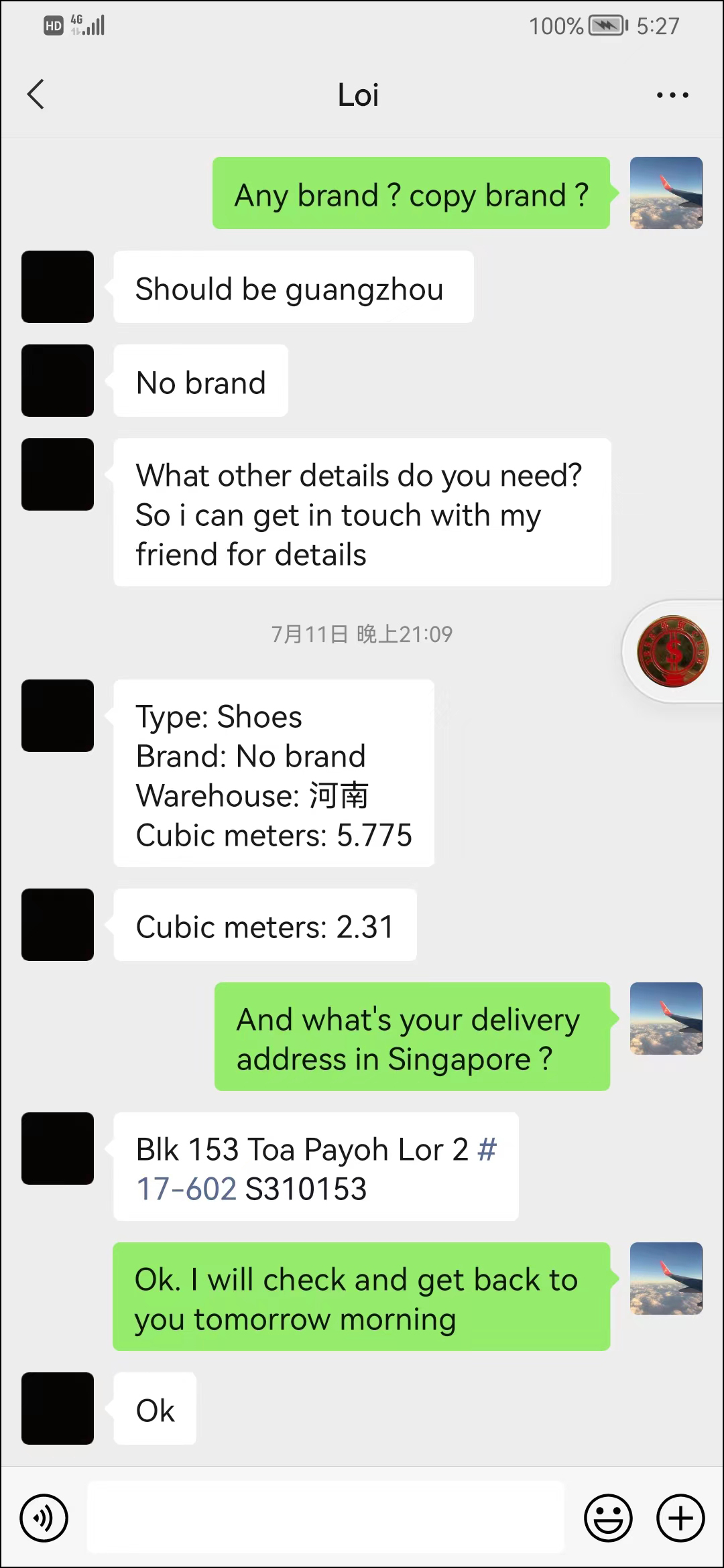724x1568 pixels.
Task: Open the emoji picker
Action: click(x=607, y=1518)
